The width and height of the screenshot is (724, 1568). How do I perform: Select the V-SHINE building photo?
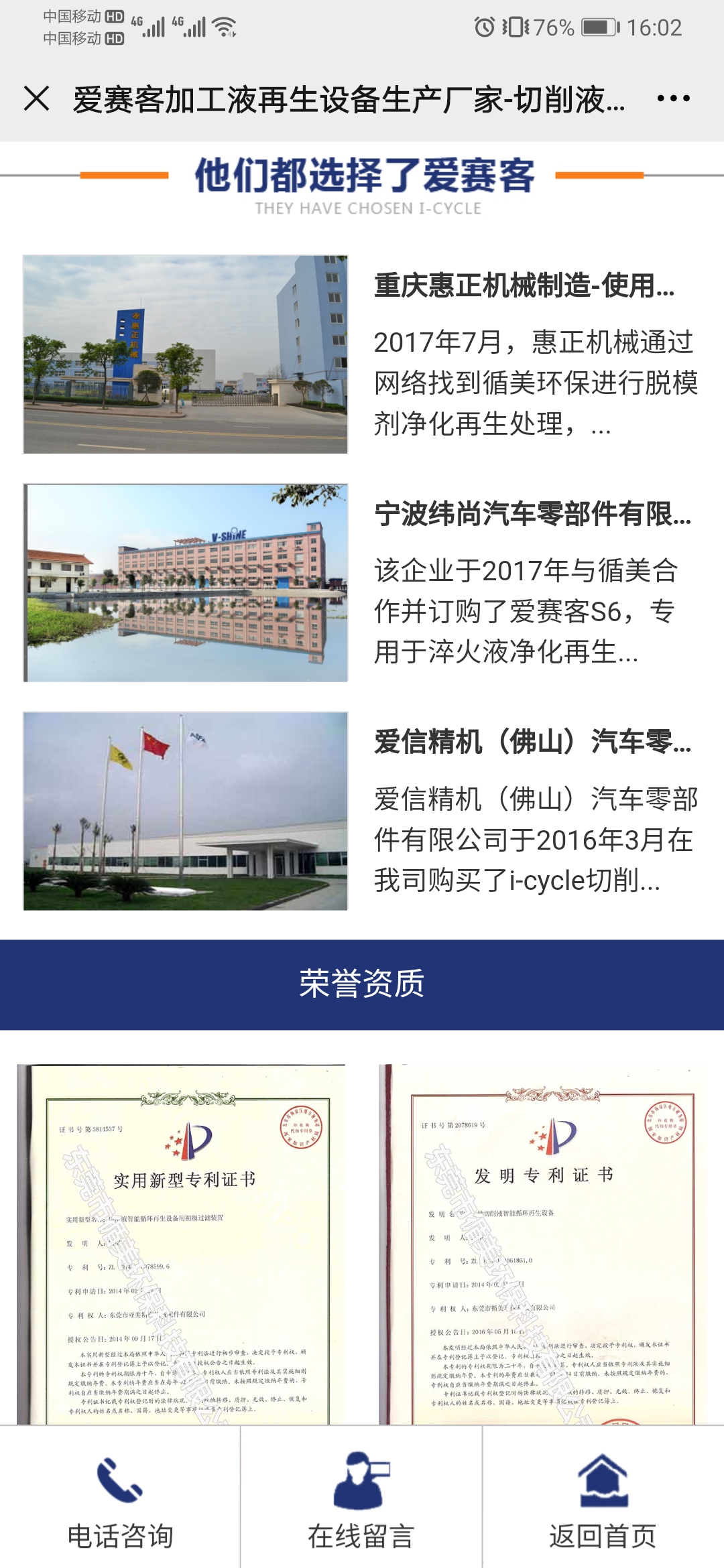(186, 583)
